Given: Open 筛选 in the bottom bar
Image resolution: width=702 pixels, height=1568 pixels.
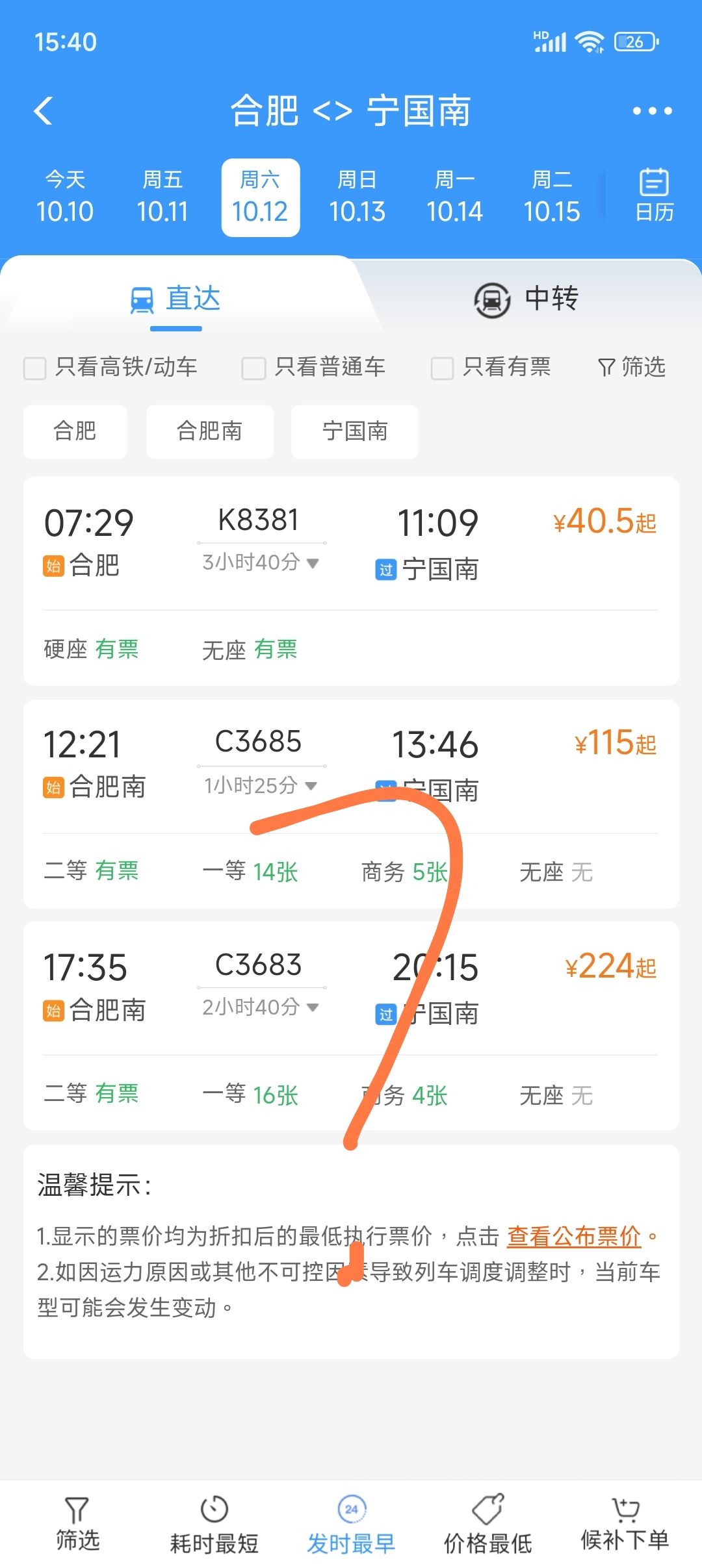Looking at the screenshot, I should click(x=77, y=1524).
